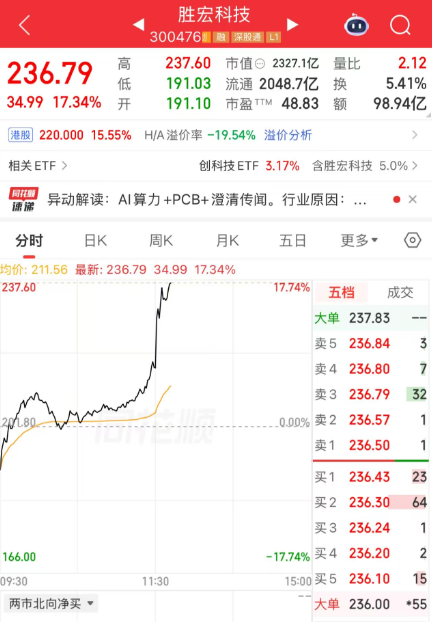Viewport: 432px width, 622px height.
Task: Open 溢价分析 link
Action: 288,135
